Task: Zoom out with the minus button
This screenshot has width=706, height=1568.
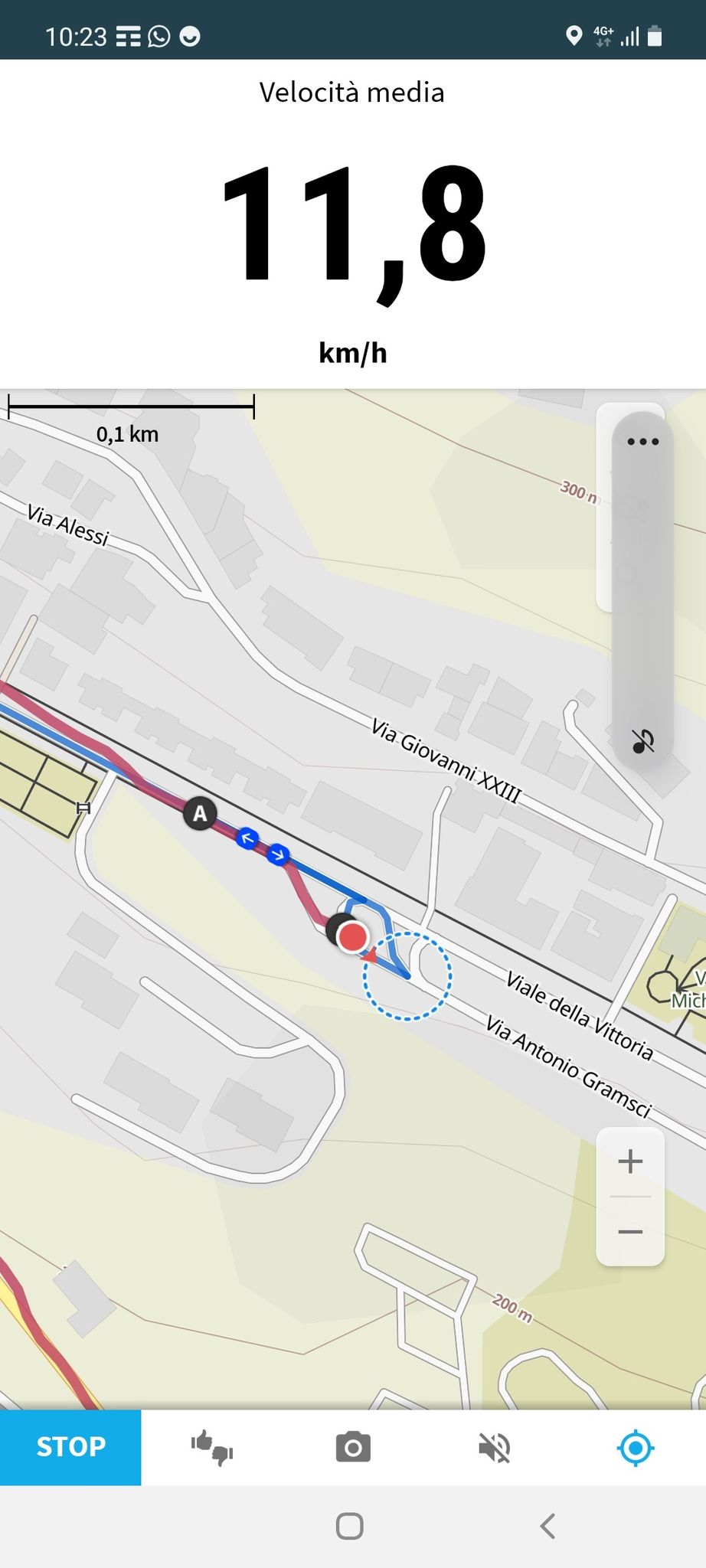Action: click(630, 1231)
